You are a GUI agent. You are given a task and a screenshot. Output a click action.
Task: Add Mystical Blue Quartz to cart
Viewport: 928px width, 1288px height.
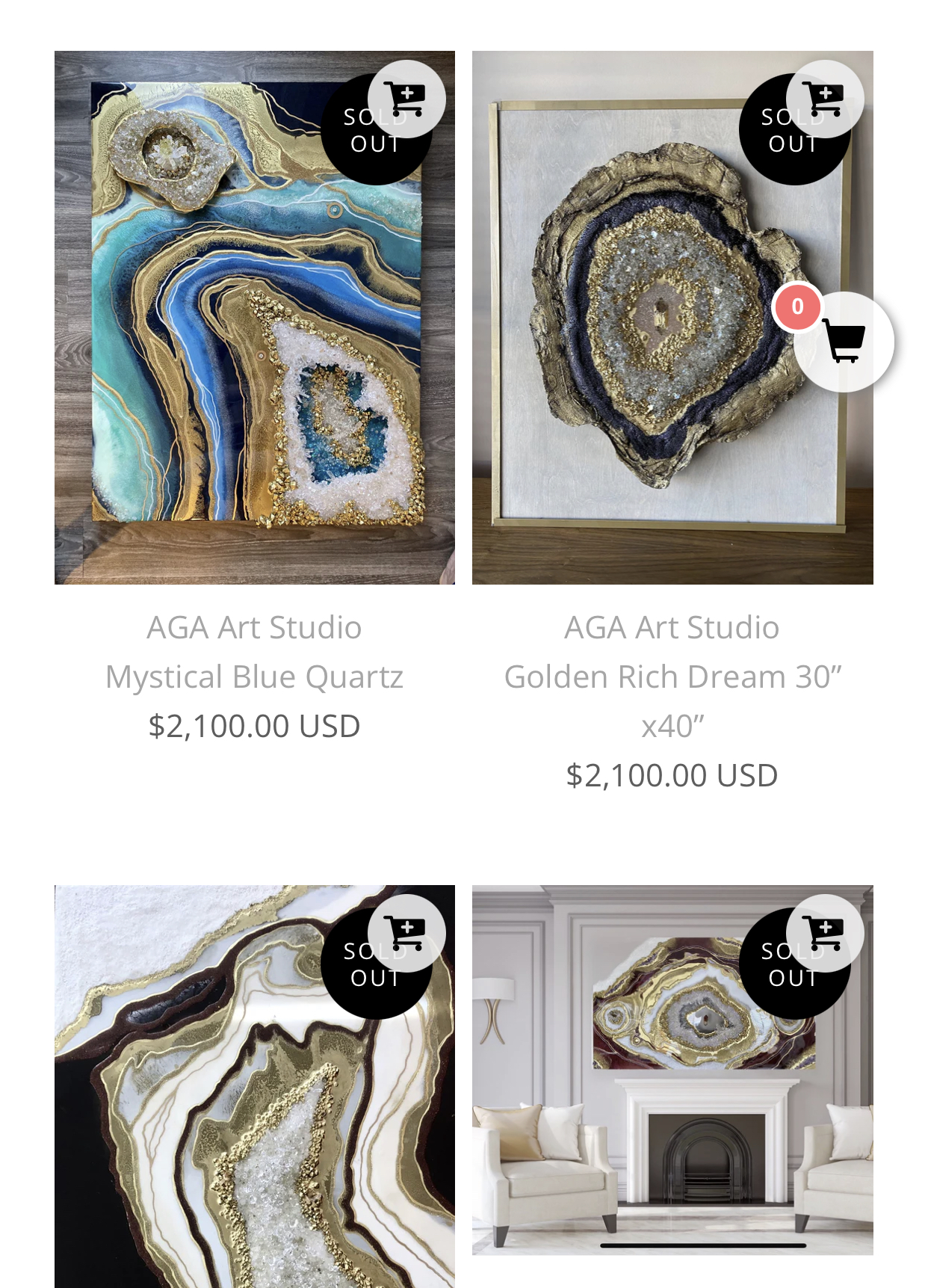click(406, 99)
